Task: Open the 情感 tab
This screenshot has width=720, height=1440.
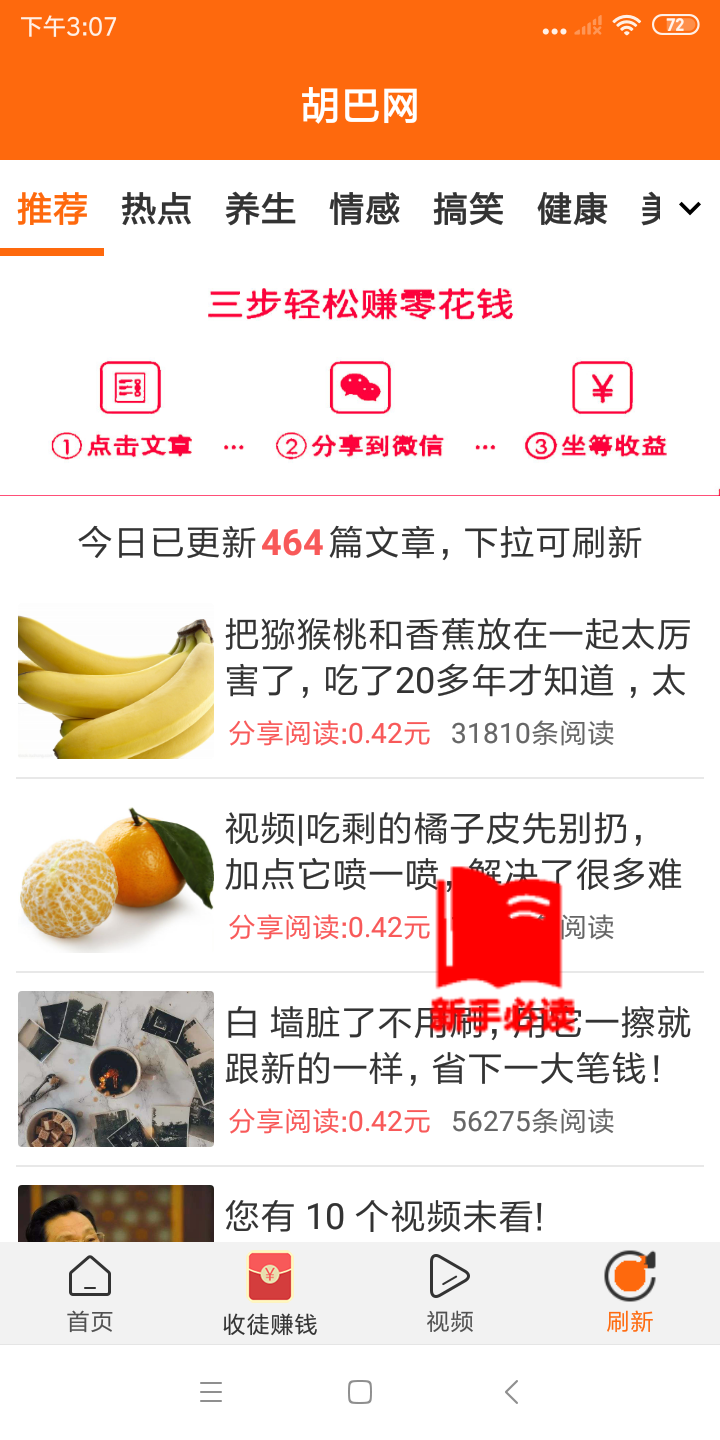Action: tap(364, 209)
